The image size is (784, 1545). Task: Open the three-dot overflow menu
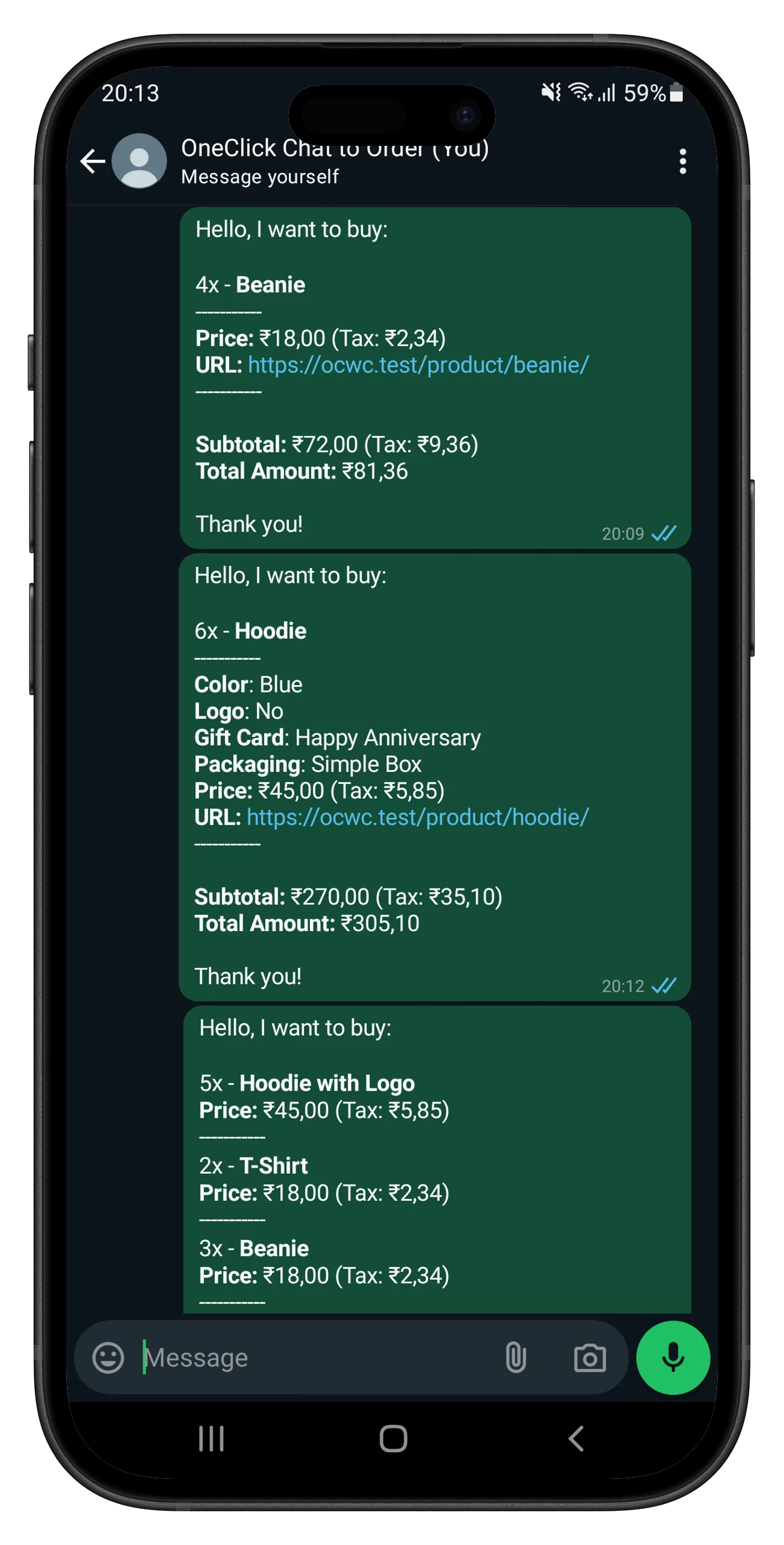pyautogui.click(x=682, y=161)
